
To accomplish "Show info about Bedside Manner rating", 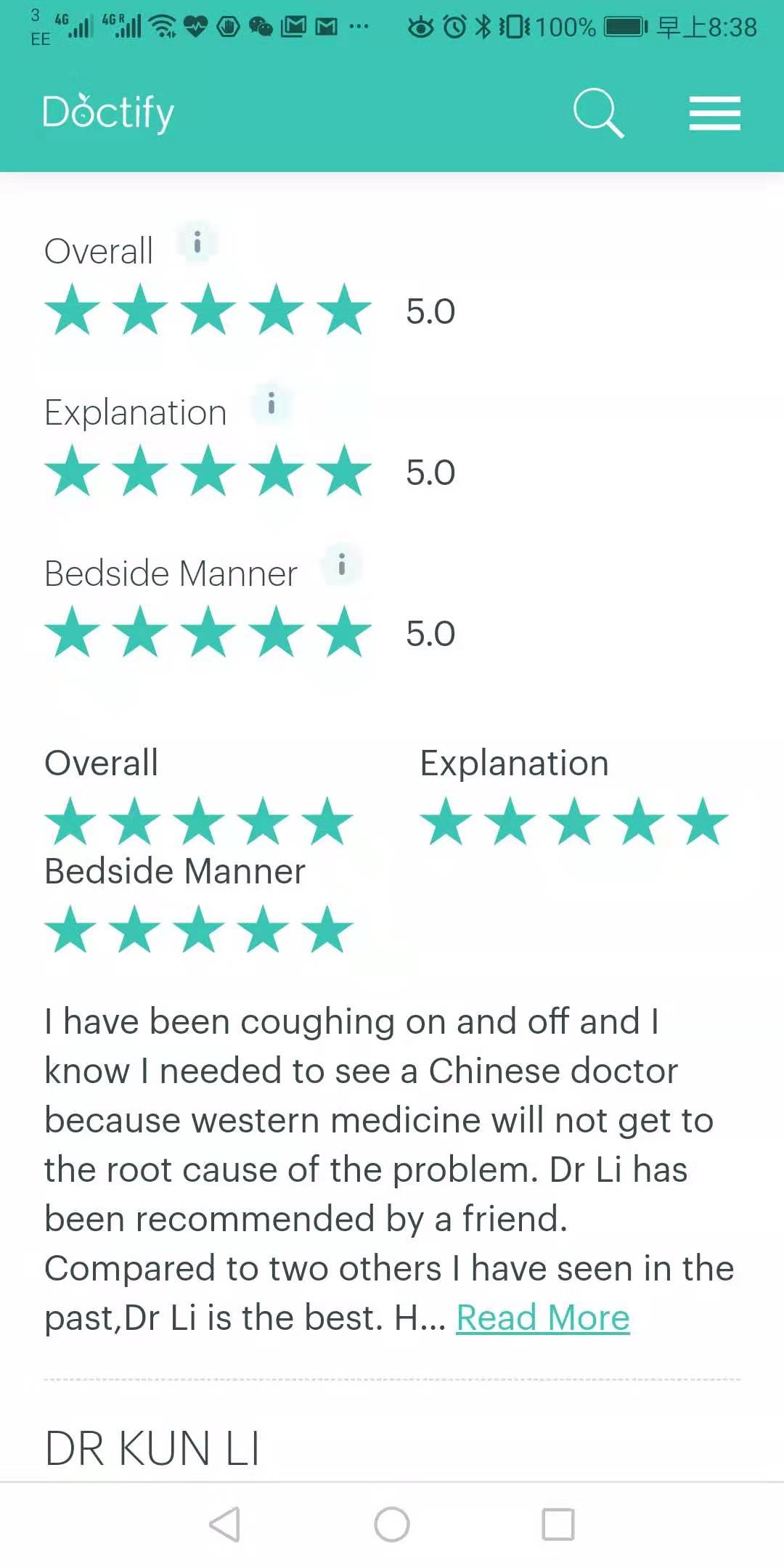I will pyautogui.click(x=341, y=564).
